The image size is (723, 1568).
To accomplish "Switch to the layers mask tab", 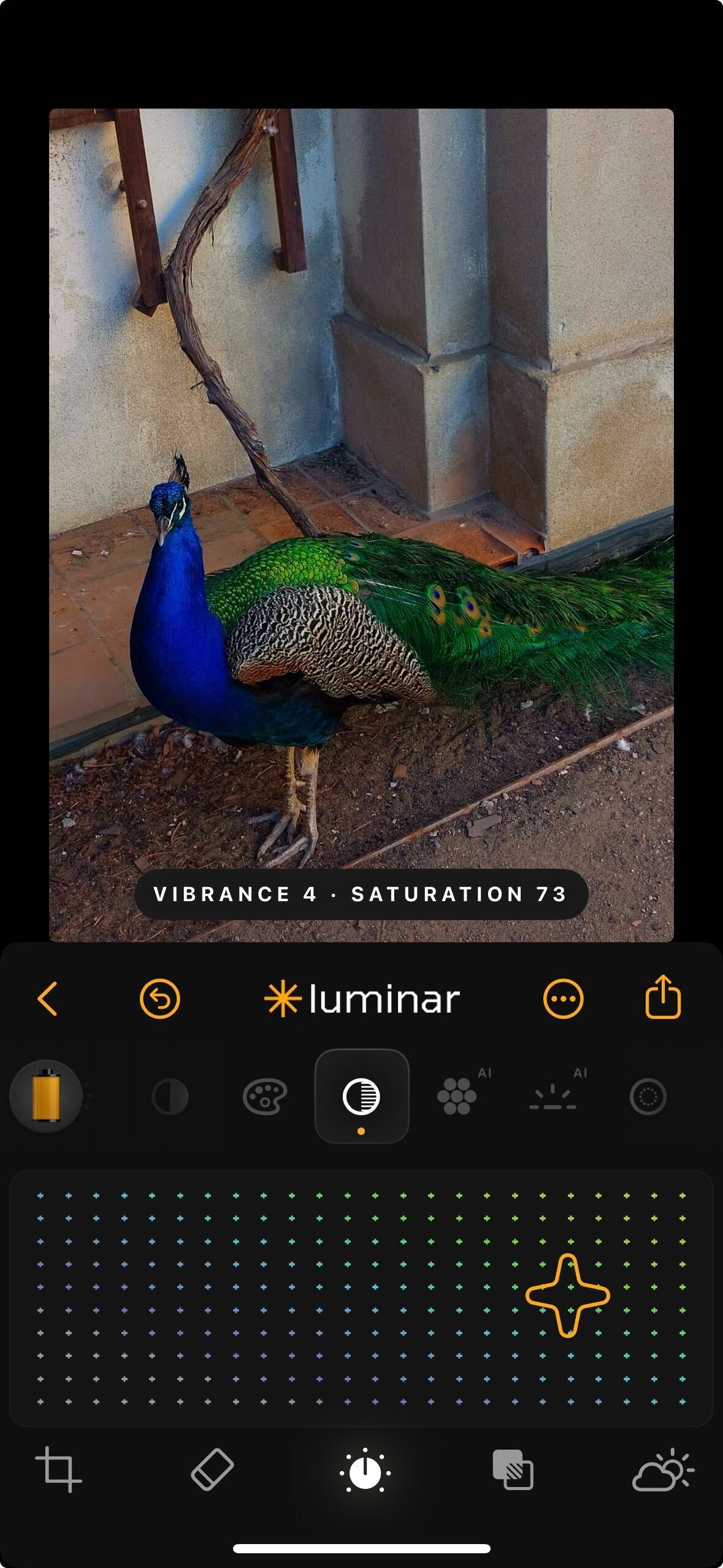I will [x=513, y=1470].
